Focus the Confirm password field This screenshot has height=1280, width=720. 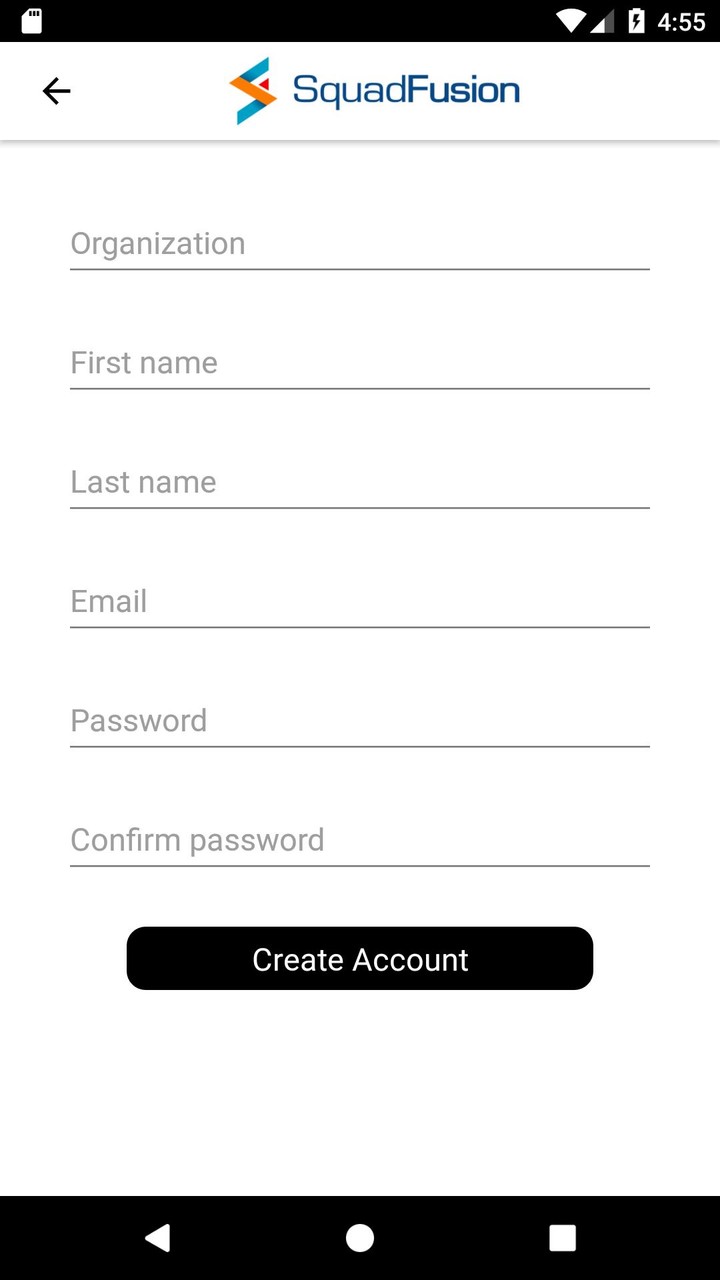pyautogui.click(x=360, y=840)
